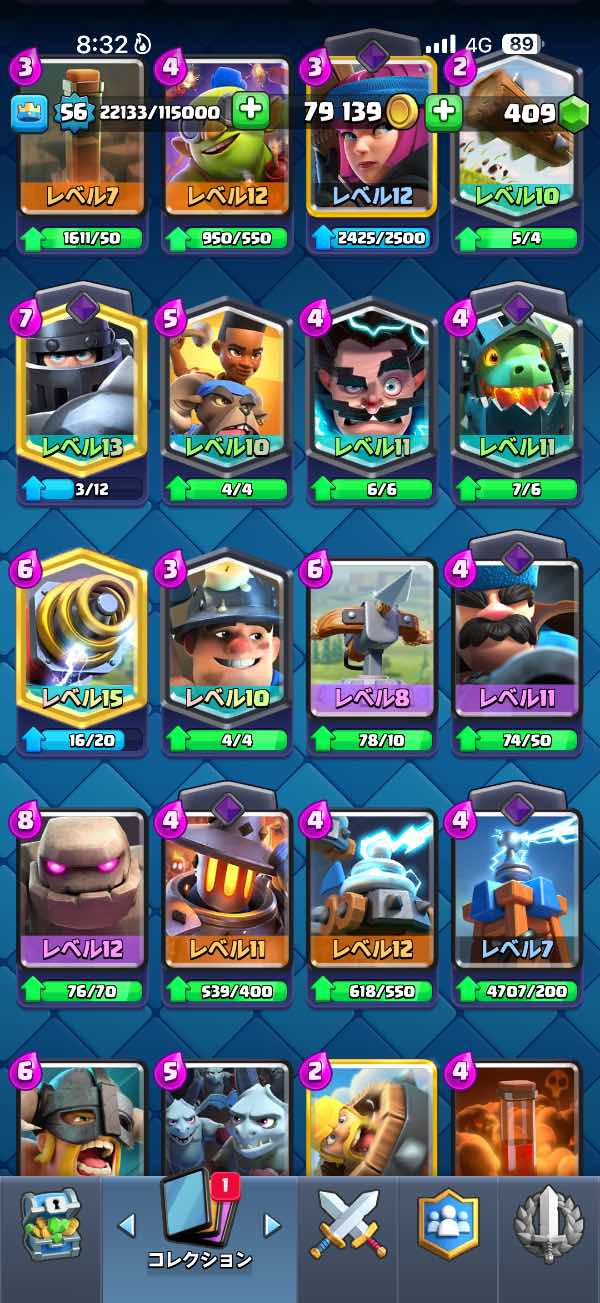This screenshot has width=600, height=1303.
Task: Open the Golem level 12 card
Action: [x=81, y=900]
